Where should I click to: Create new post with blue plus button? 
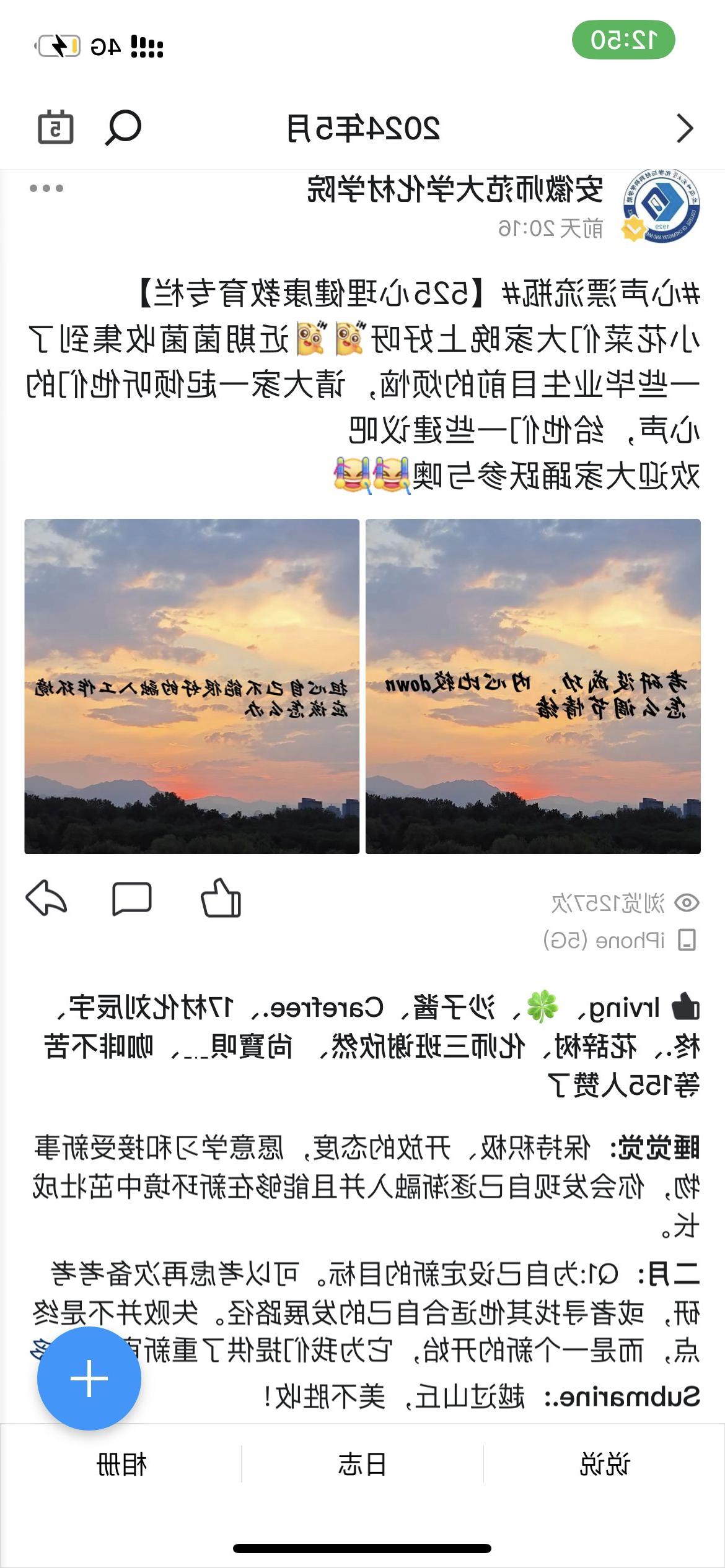coord(89,1378)
